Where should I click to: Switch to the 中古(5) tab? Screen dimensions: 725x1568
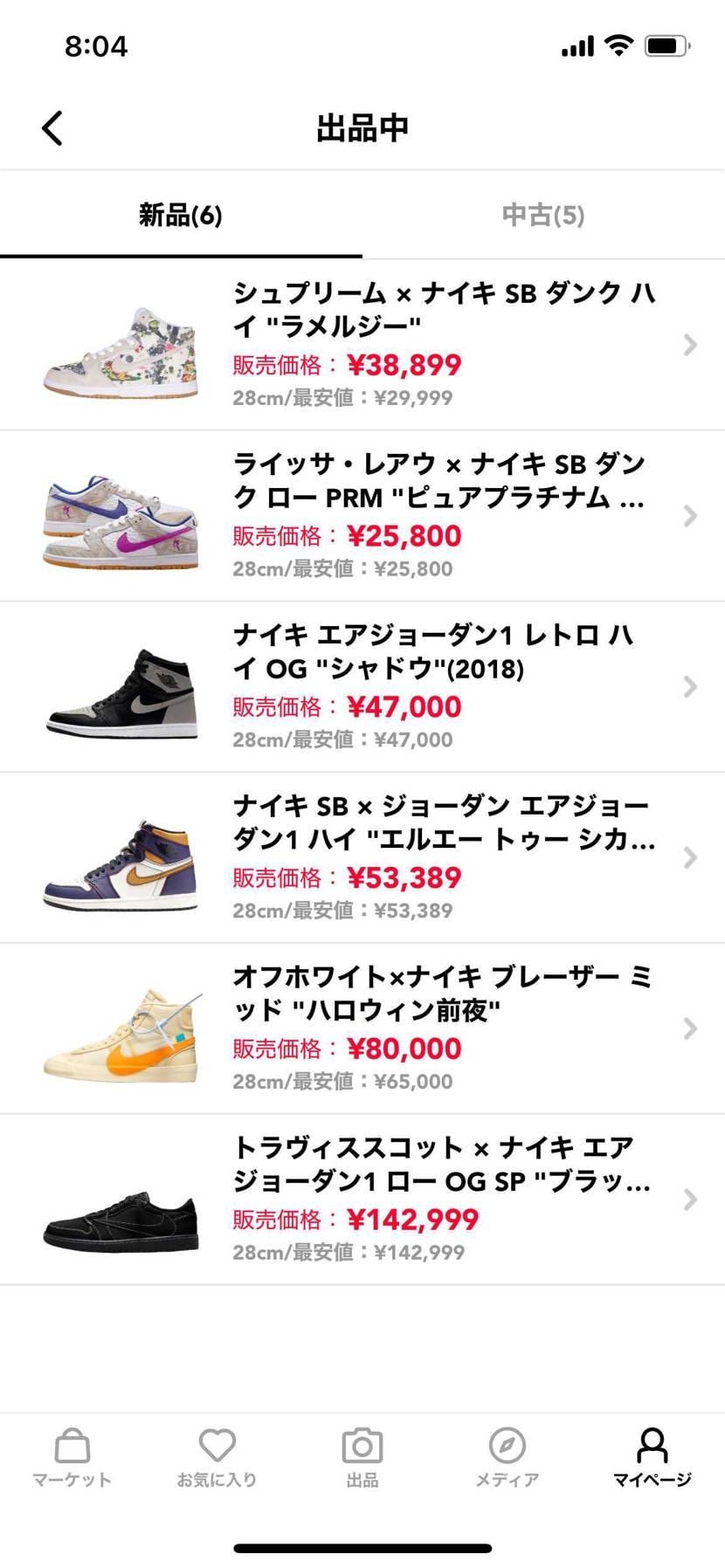pyautogui.click(x=542, y=215)
